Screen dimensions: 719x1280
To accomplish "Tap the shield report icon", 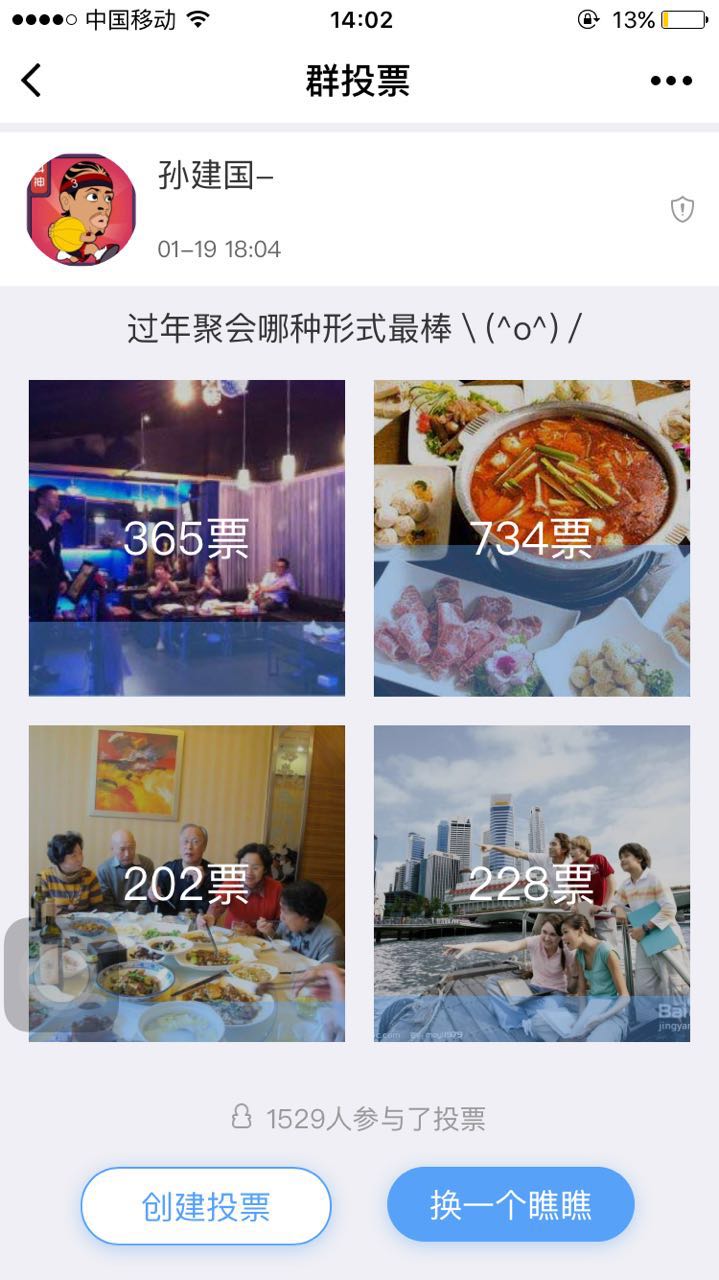I will point(682,210).
